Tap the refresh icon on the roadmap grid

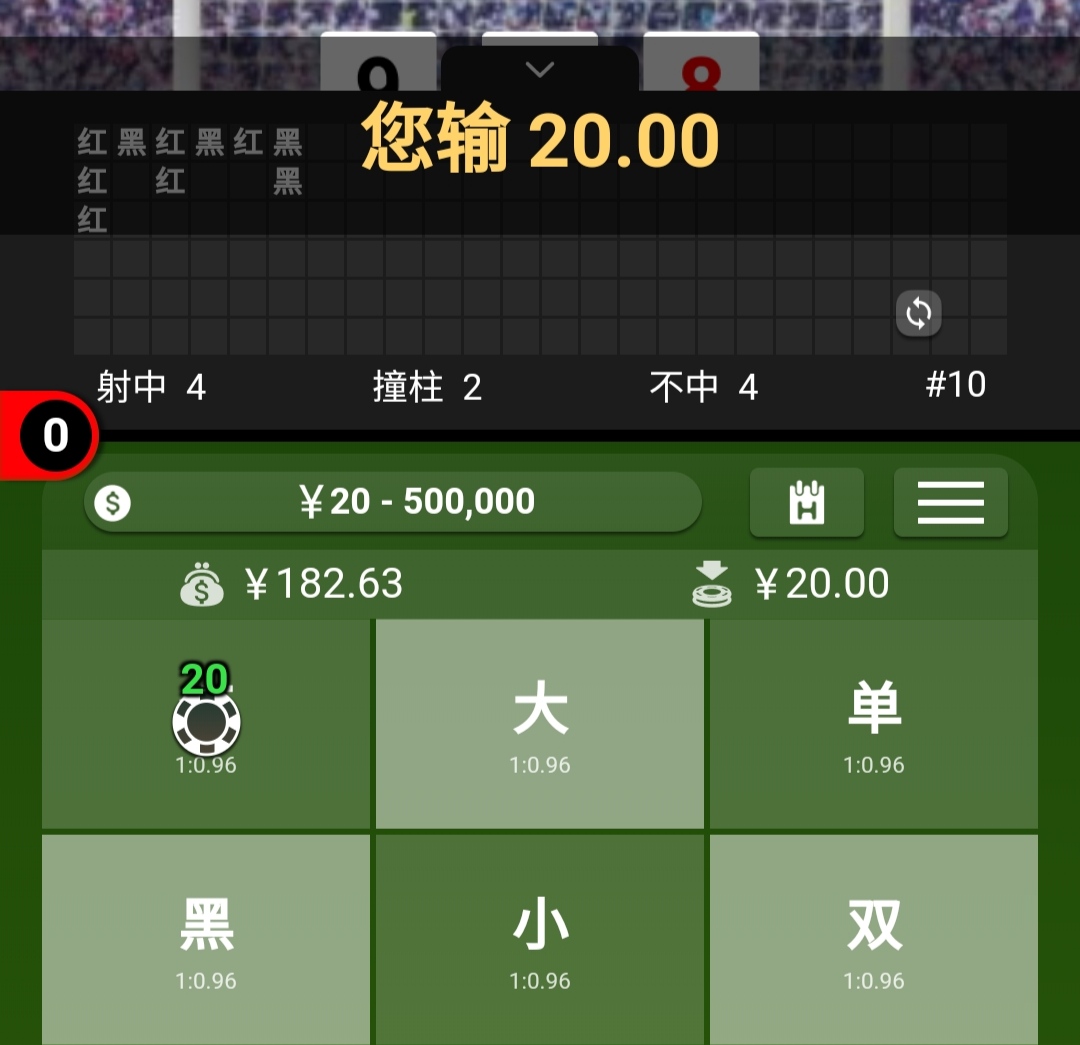(918, 314)
